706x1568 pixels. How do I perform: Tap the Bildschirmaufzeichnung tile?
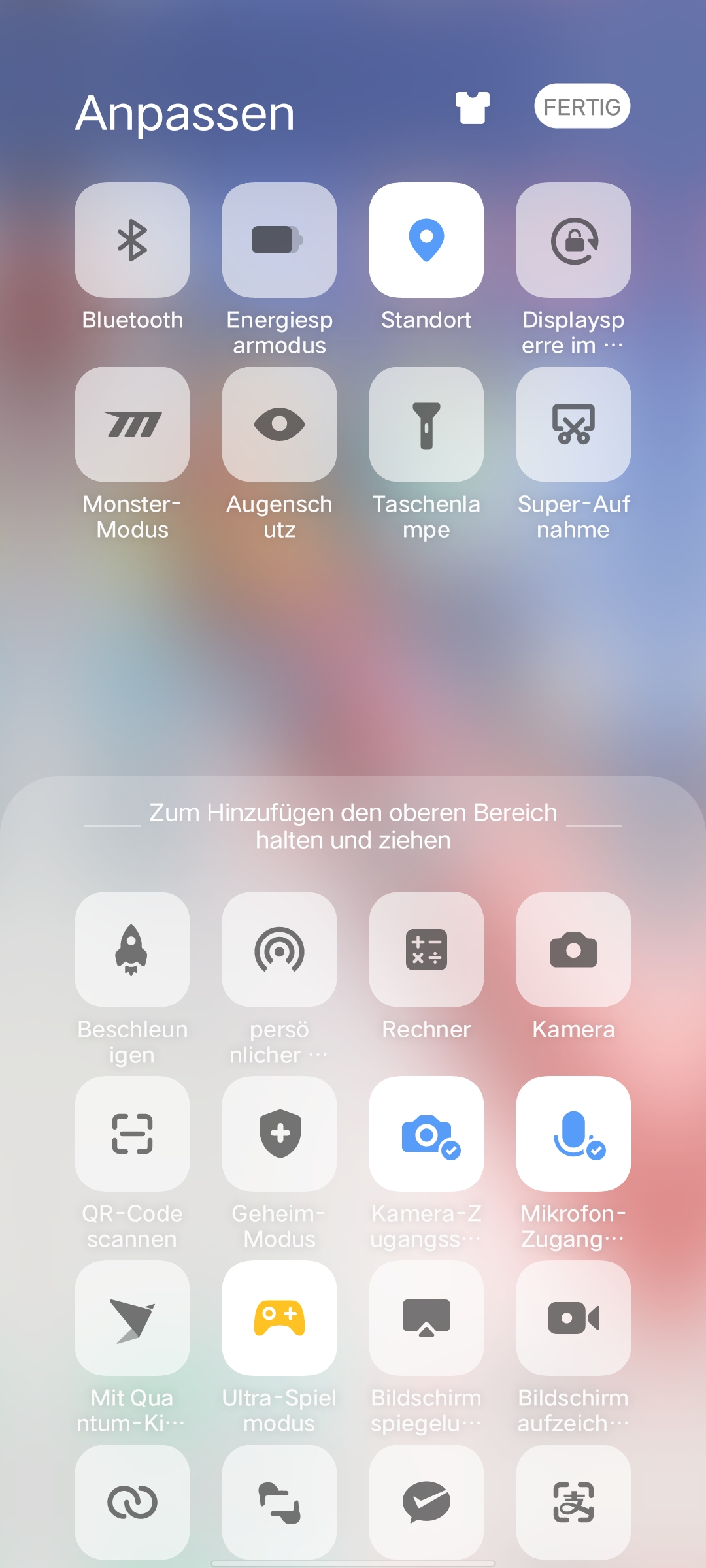[x=573, y=1318]
